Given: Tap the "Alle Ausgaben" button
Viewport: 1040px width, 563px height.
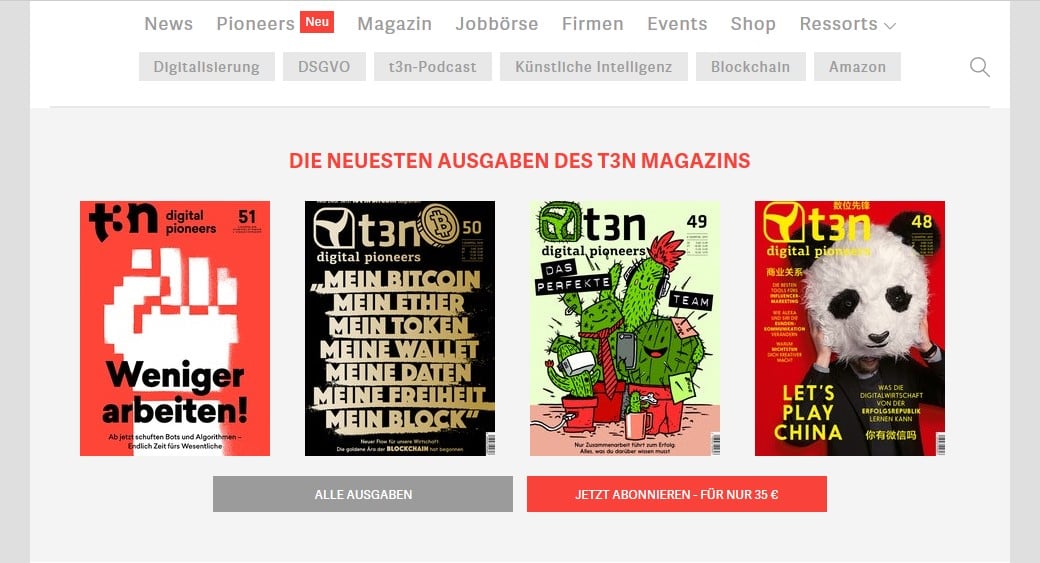Looking at the screenshot, I should [362, 494].
